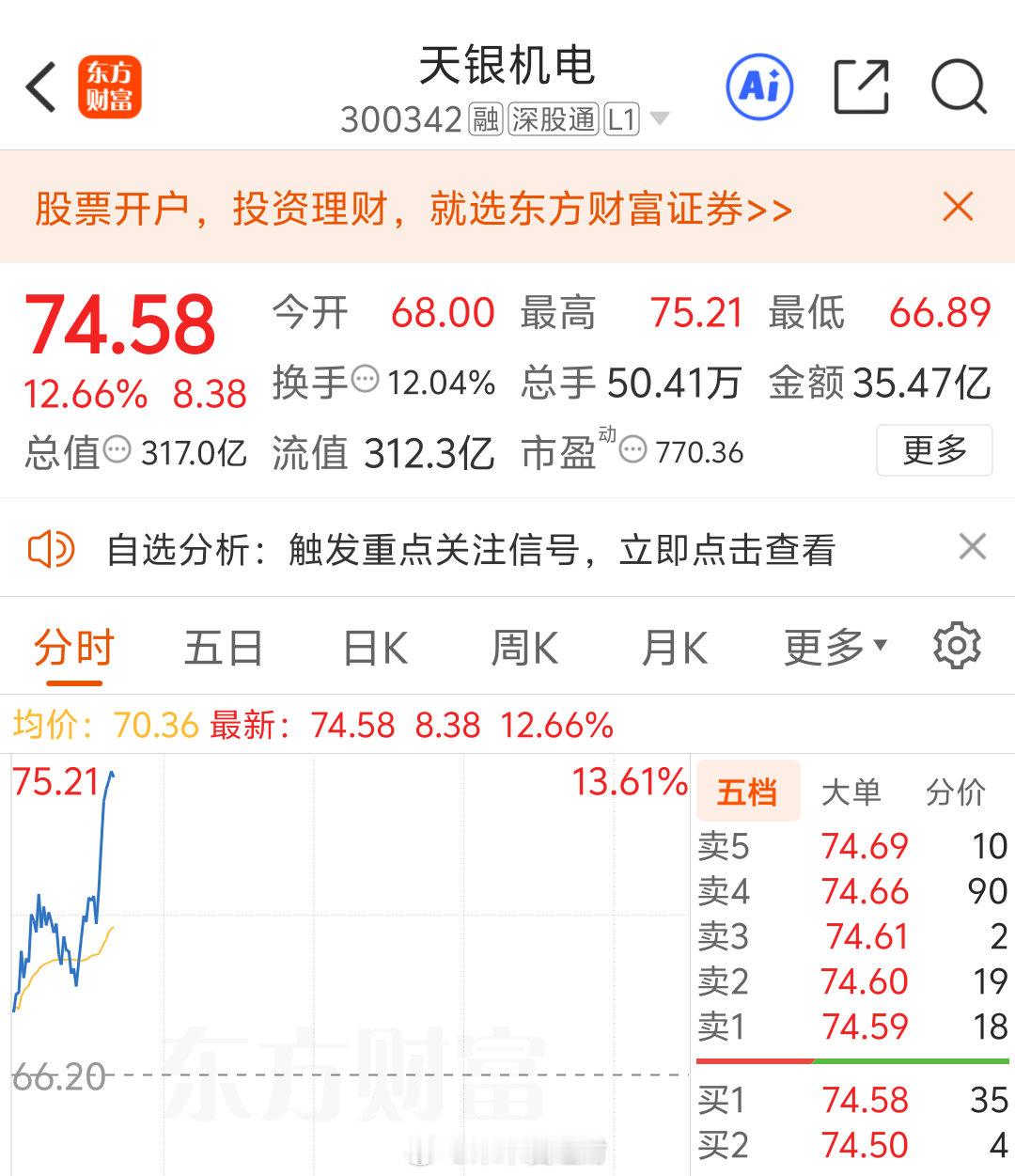Viewport: 1015px width, 1176px height.
Task: Open chart settings via the gear icon
Action: click(958, 646)
